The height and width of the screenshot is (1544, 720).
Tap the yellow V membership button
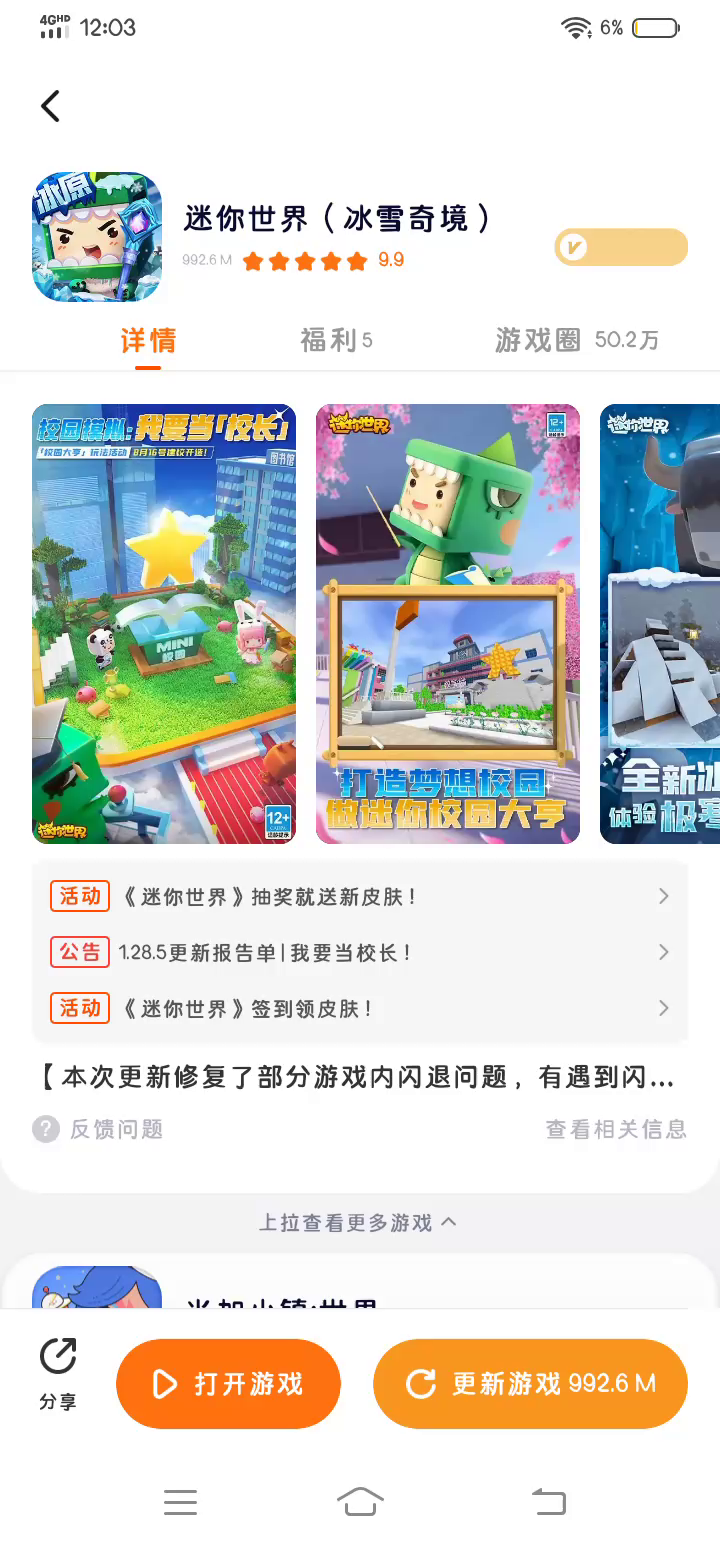(x=621, y=247)
